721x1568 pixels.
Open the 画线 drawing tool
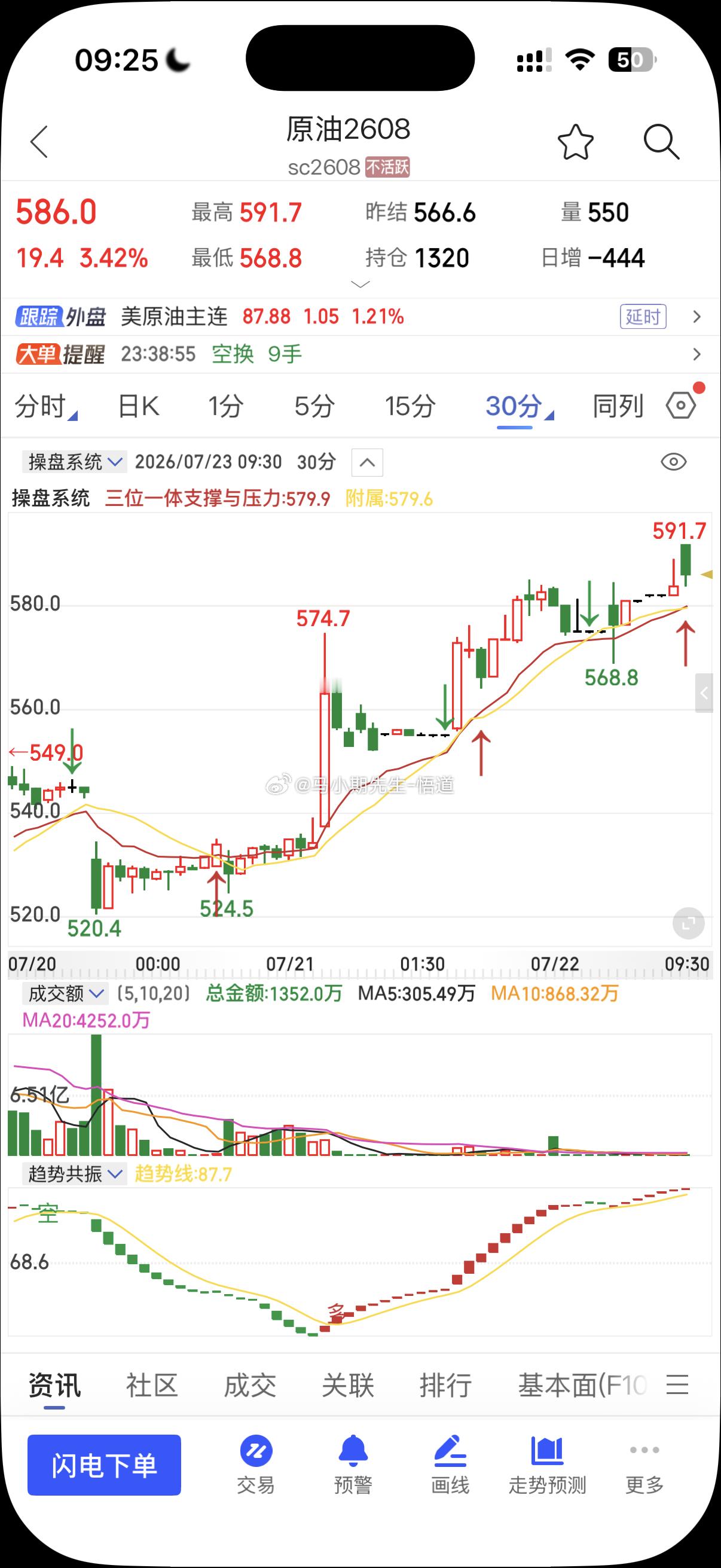point(450,1465)
